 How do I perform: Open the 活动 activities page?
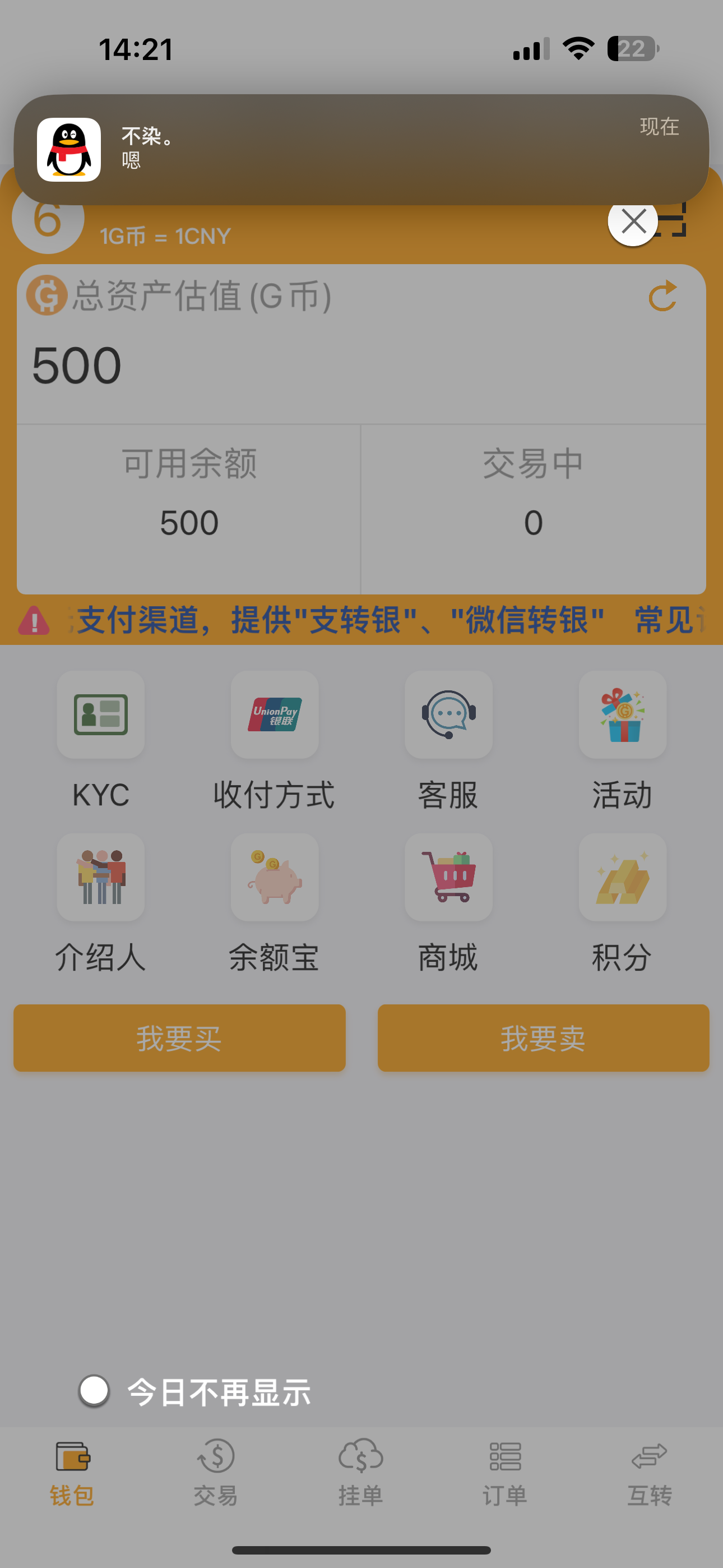[x=622, y=714]
